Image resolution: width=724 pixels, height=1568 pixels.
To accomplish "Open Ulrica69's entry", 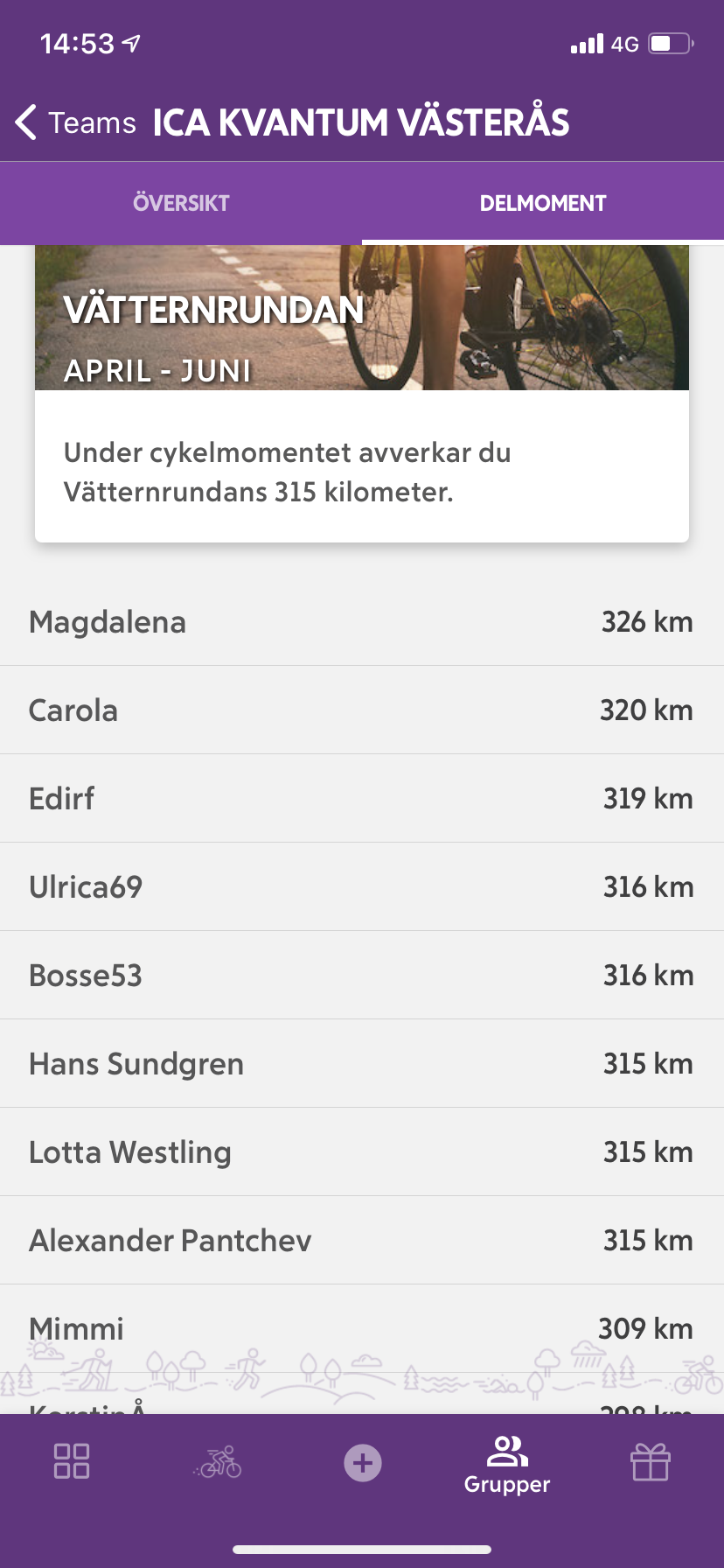I will pyautogui.click(x=362, y=887).
